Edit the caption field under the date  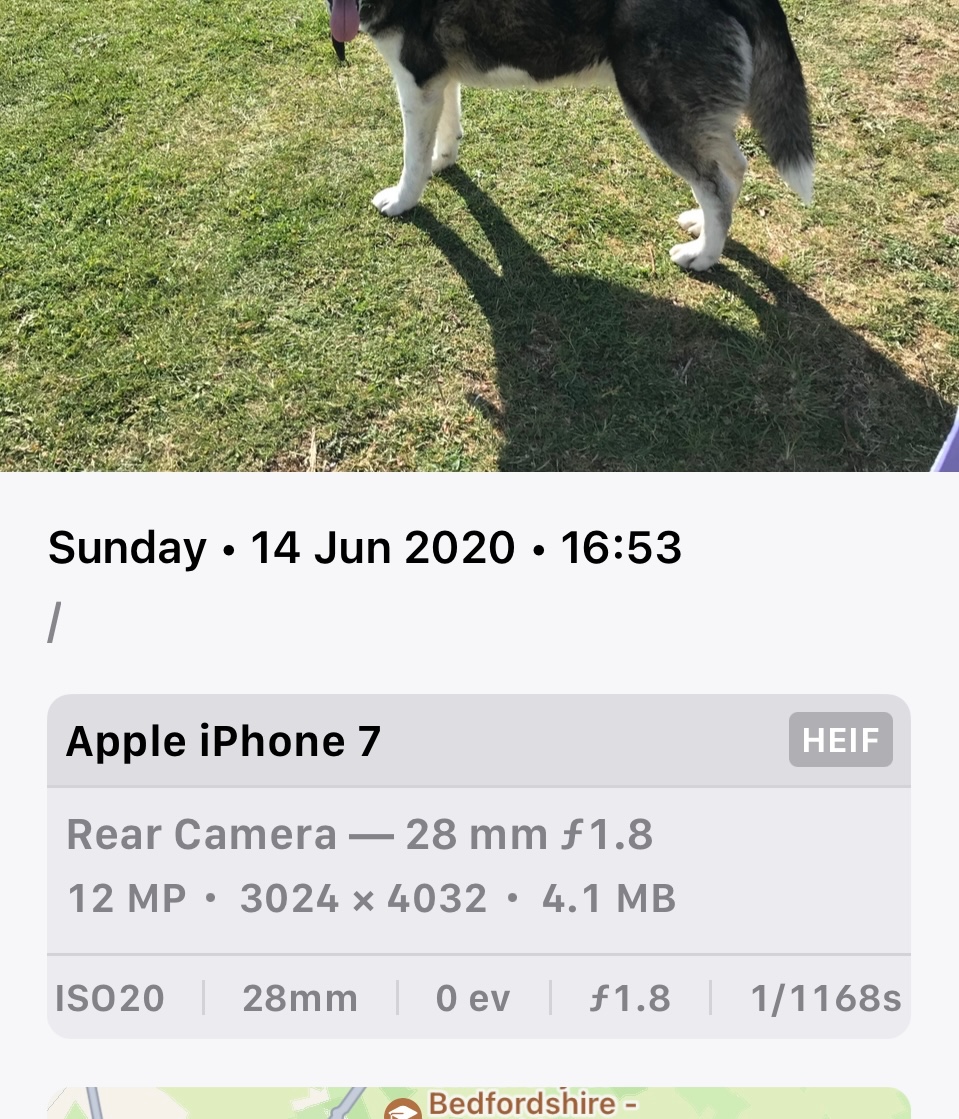300,626
